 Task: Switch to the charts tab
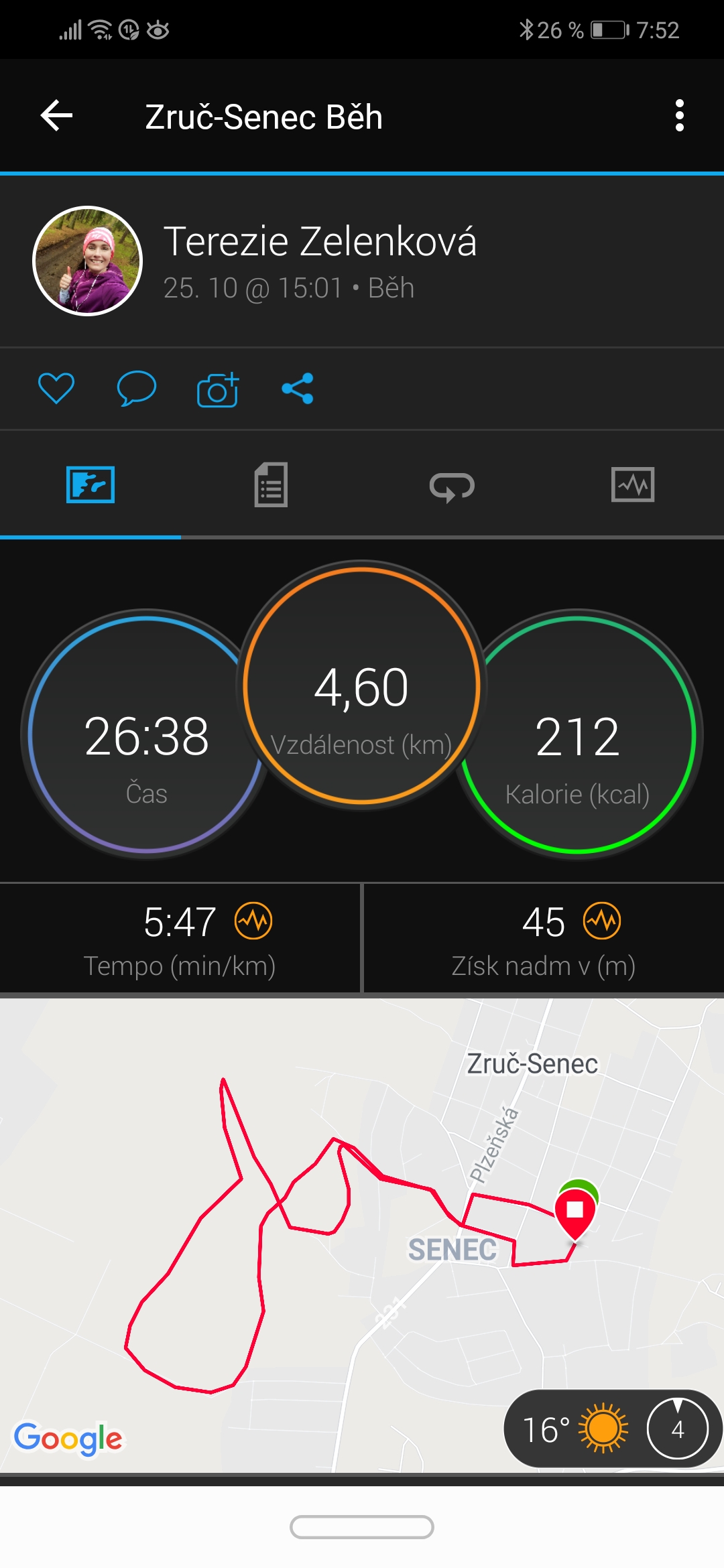tap(633, 484)
